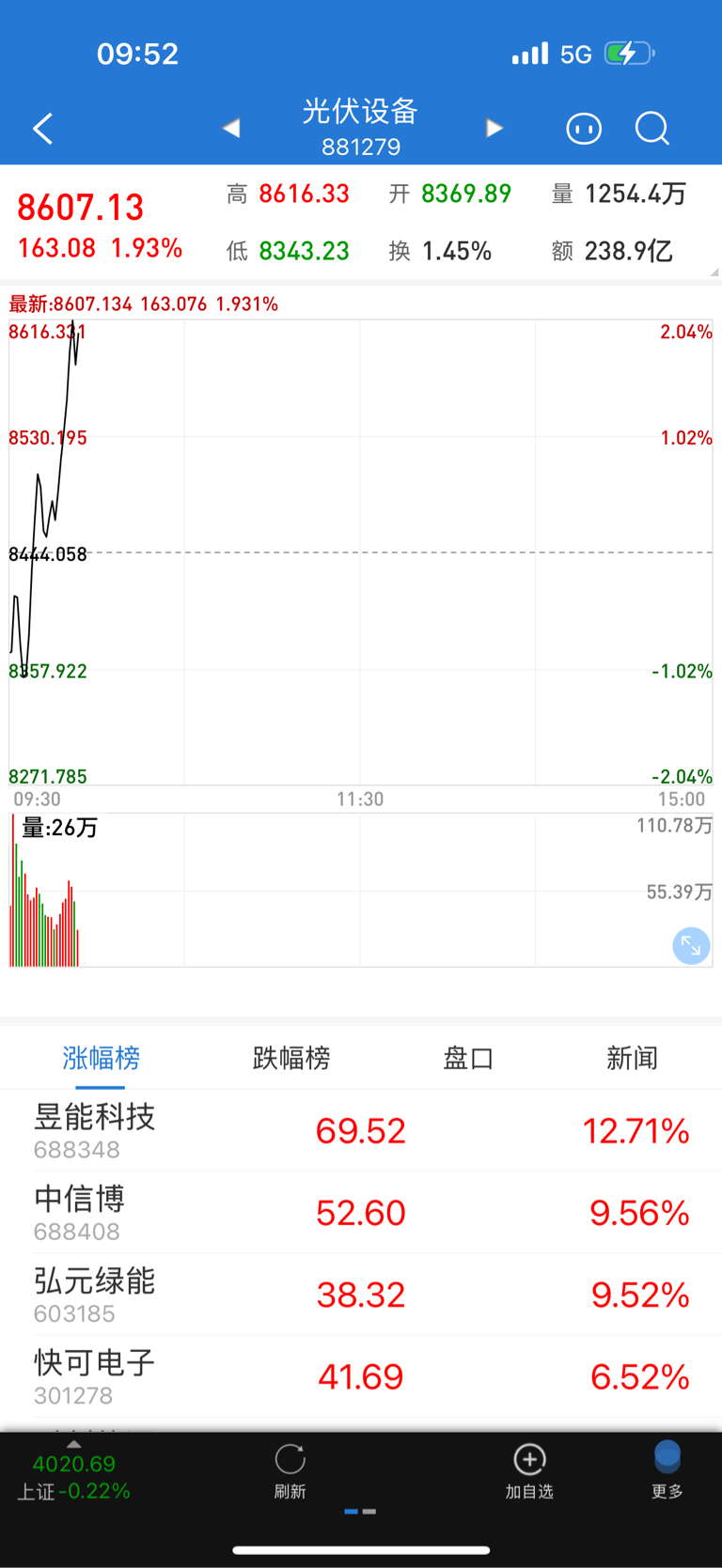The height and width of the screenshot is (1568, 722).
Task: Tap the back arrow in the title bar
Action: [41, 128]
